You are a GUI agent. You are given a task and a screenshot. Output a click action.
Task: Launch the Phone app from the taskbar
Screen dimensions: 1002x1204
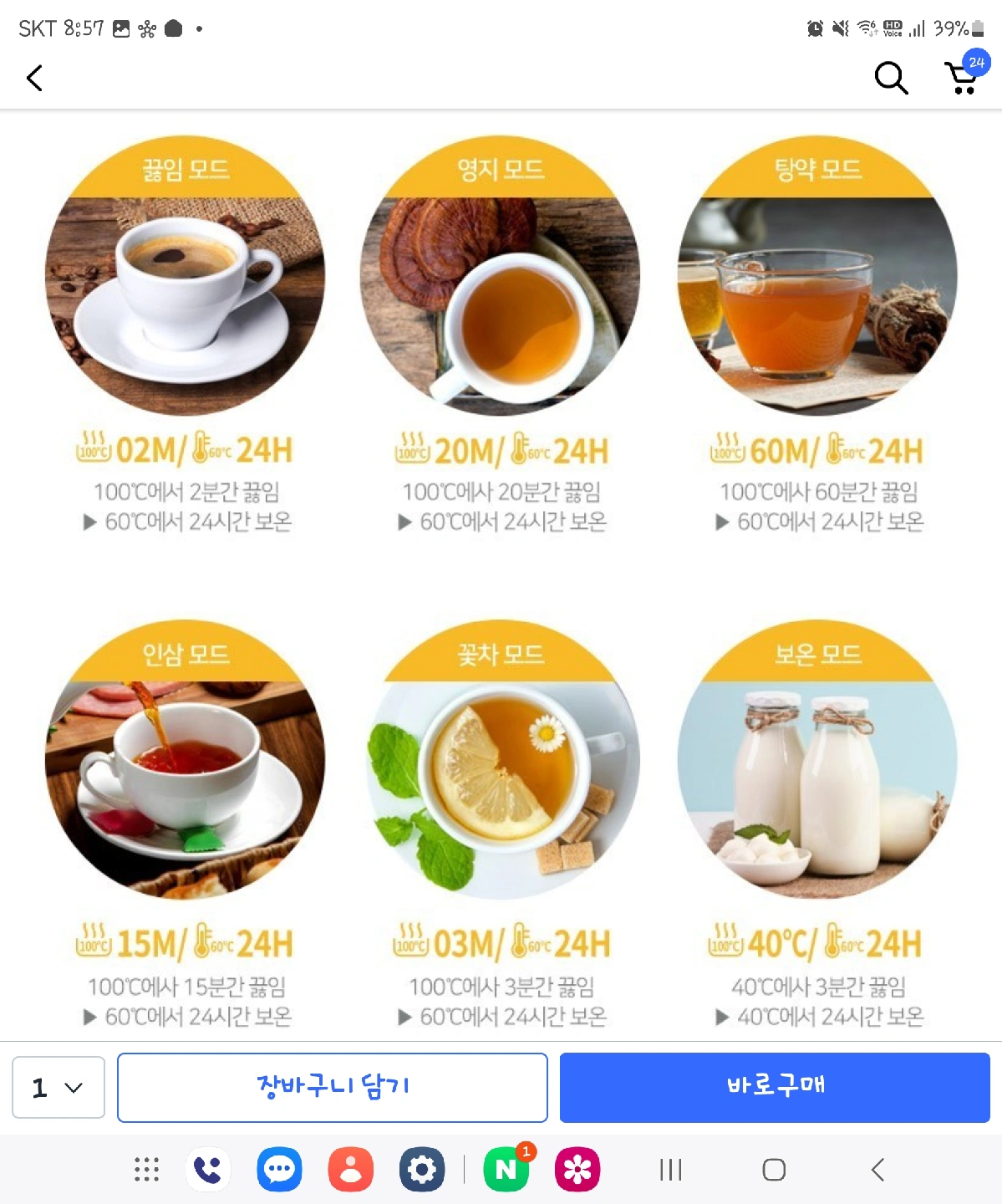208,1170
